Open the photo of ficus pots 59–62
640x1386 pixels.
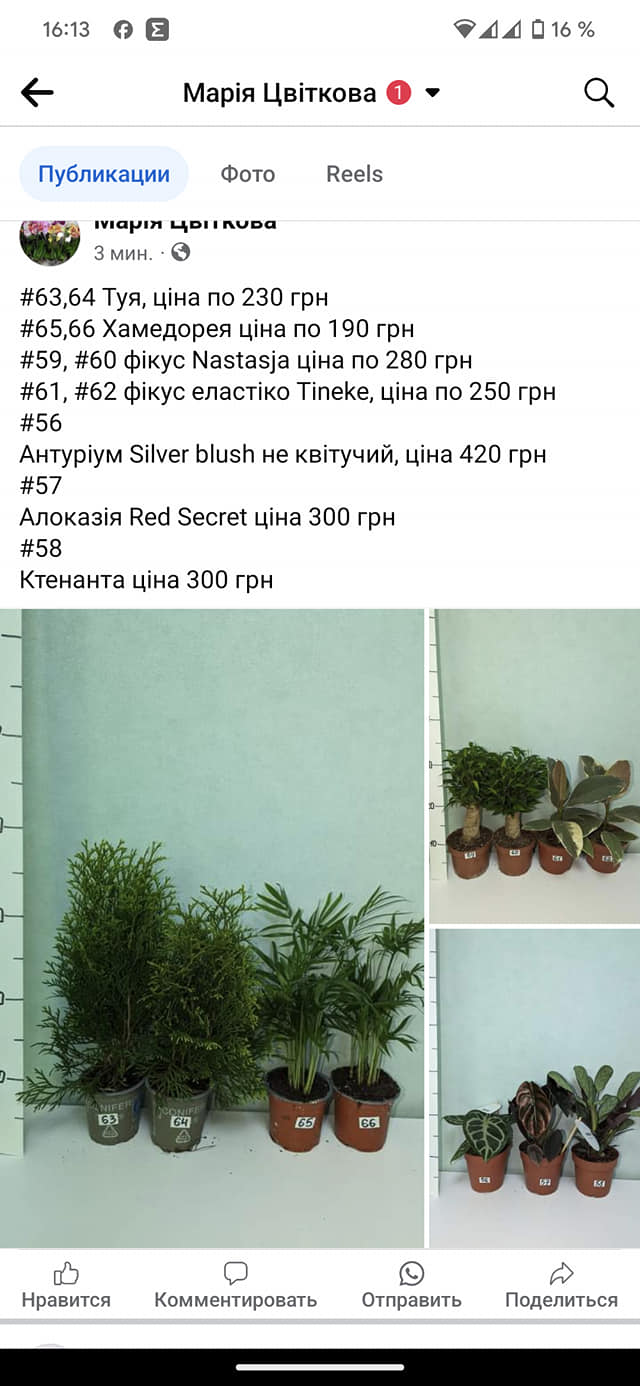(x=535, y=766)
